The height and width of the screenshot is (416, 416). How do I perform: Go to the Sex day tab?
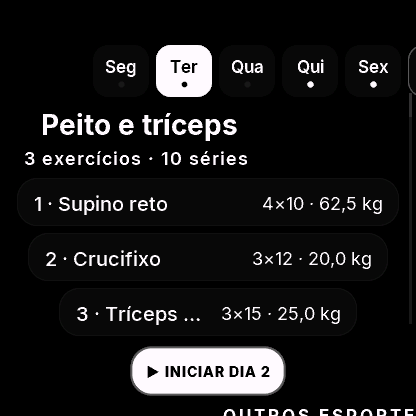[373, 71]
